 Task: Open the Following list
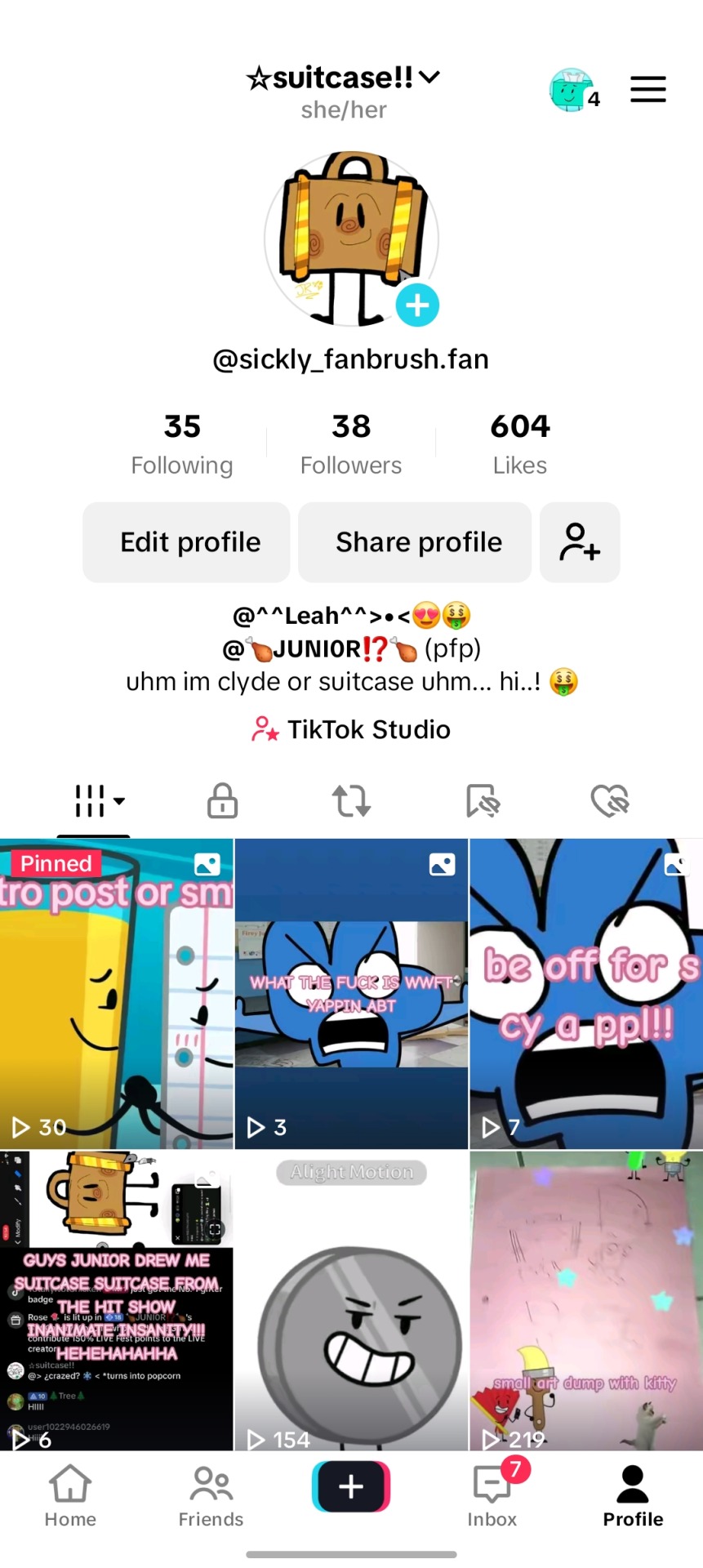pyautogui.click(x=182, y=443)
